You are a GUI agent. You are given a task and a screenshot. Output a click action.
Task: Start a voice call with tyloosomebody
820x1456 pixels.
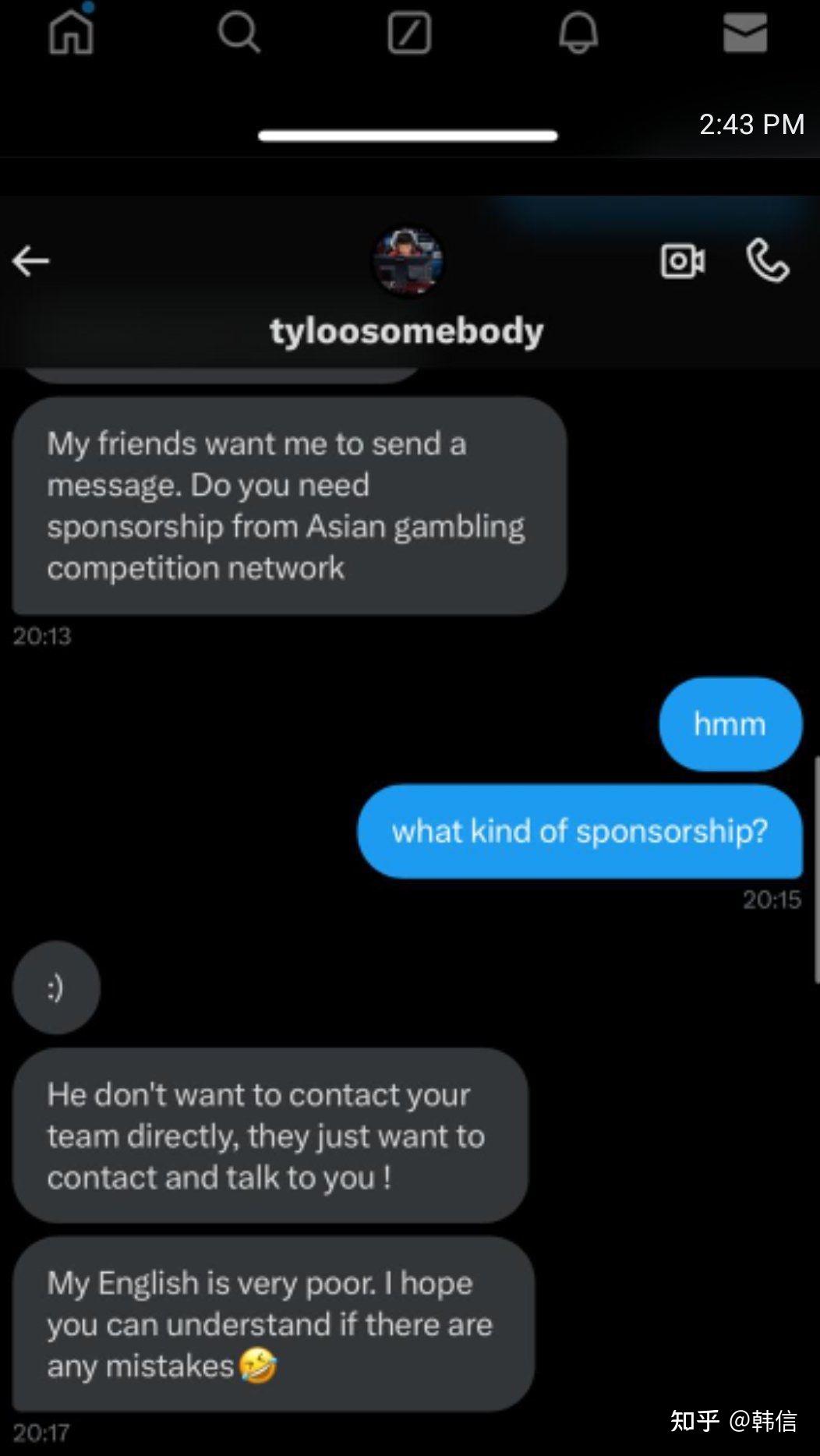tap(768, 260)
